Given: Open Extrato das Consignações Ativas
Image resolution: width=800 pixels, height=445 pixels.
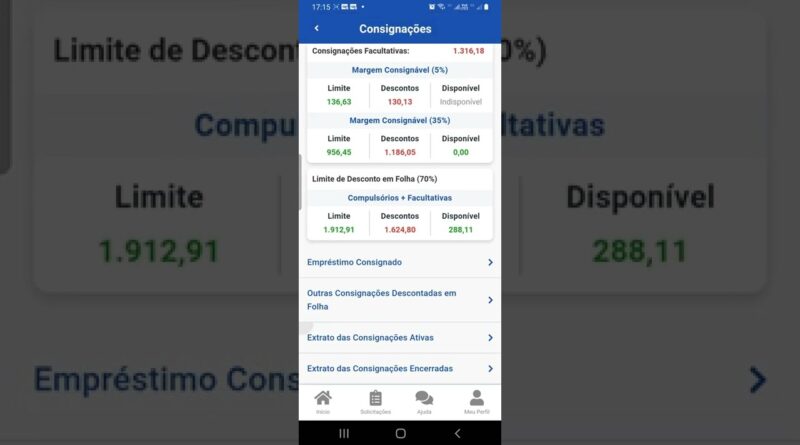Looking at the screenshot, I should coord(399,338).
